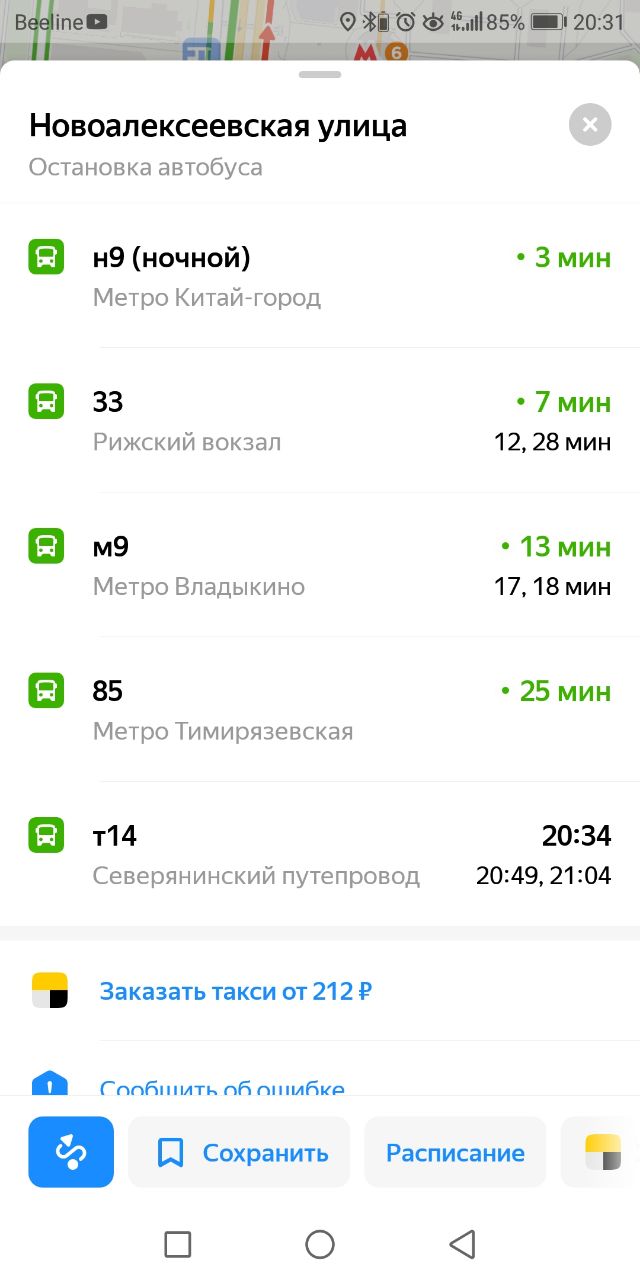The image size is (640, 1280).
Task: Open the Расписание timetable
Action: [x=455, y=1152]
